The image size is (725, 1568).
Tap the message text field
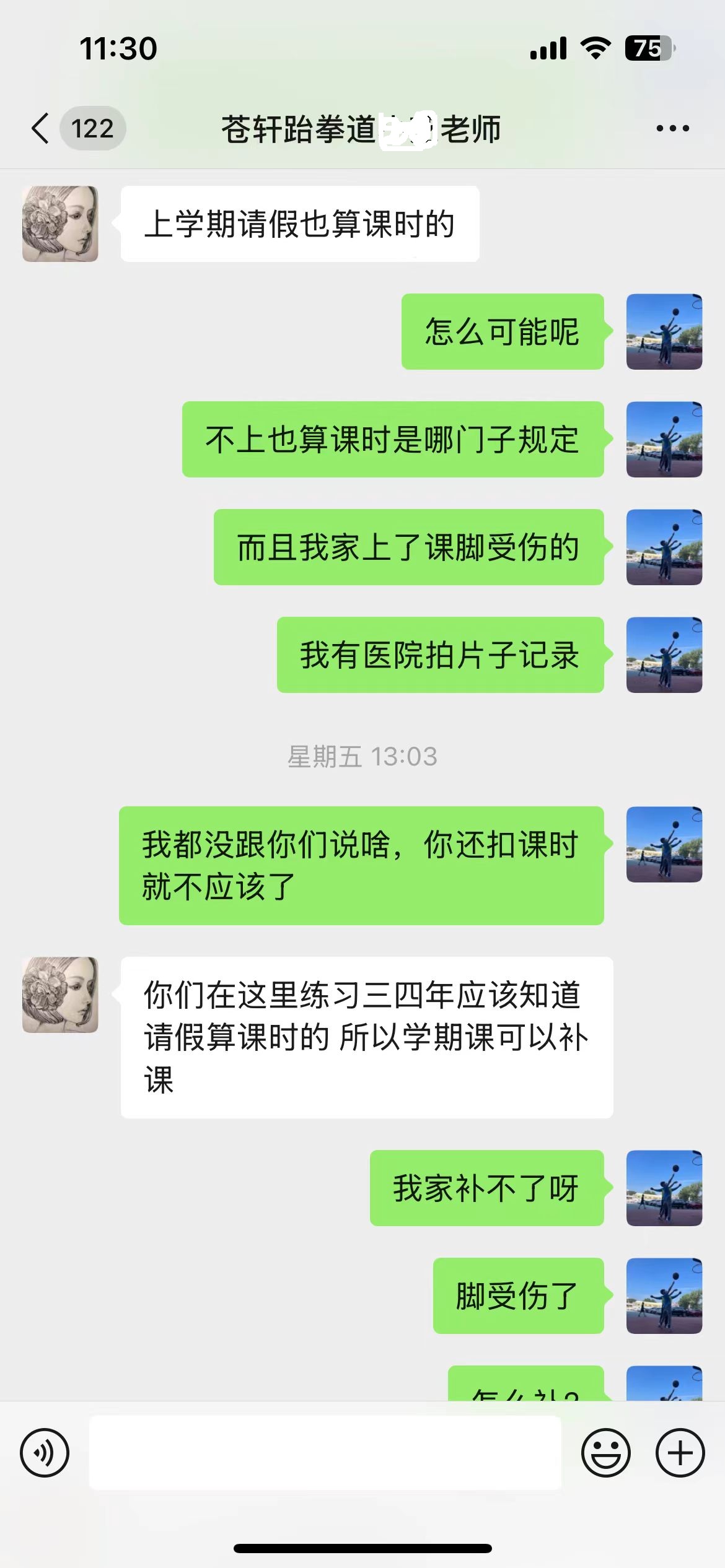[325, 1453]
